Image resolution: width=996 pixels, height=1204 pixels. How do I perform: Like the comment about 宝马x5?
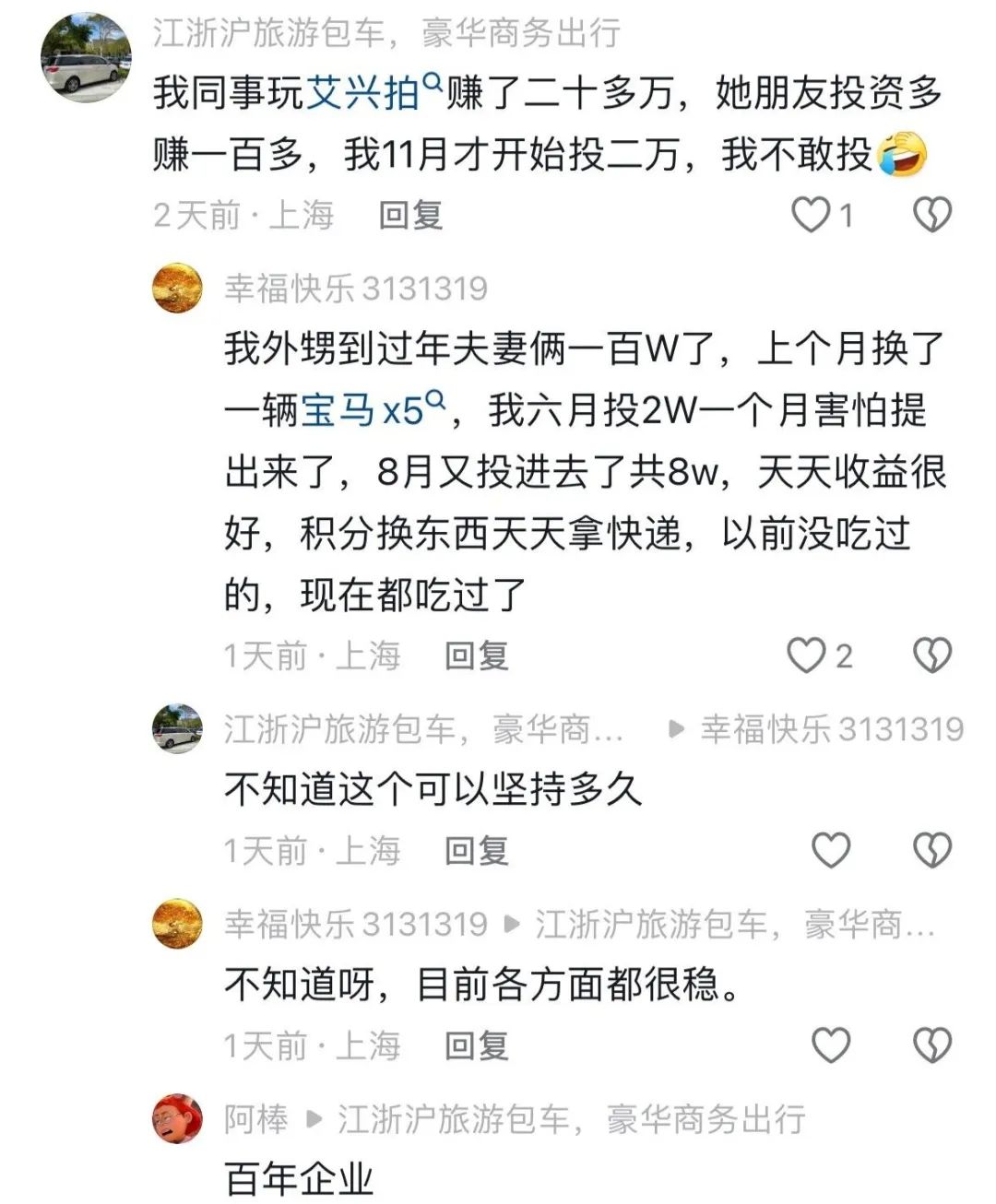tap(806, 656)
